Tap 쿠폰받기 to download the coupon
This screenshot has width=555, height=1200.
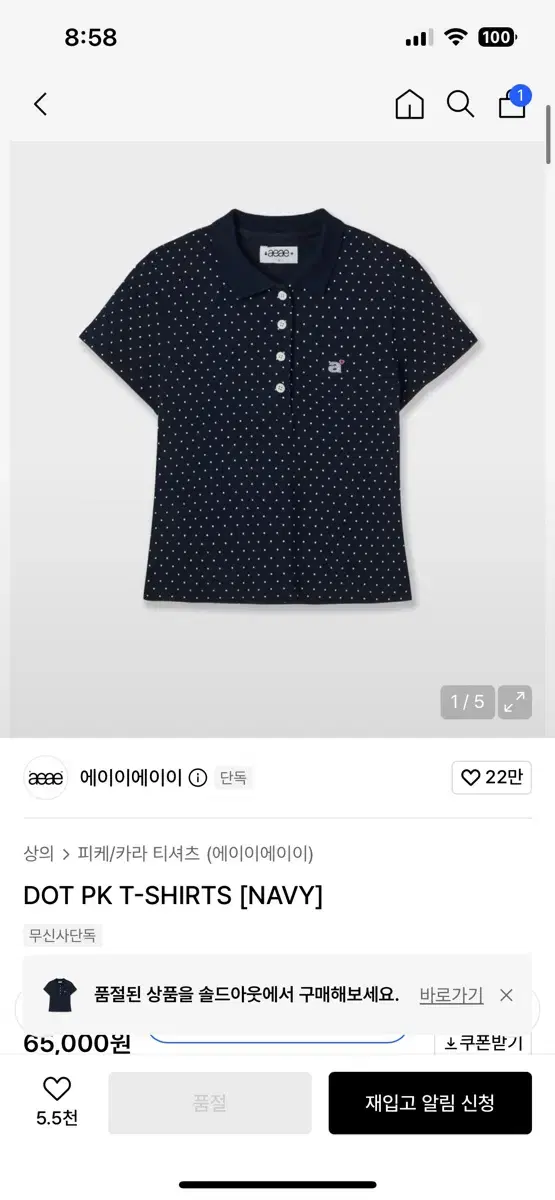click(x=483, y=1042)
